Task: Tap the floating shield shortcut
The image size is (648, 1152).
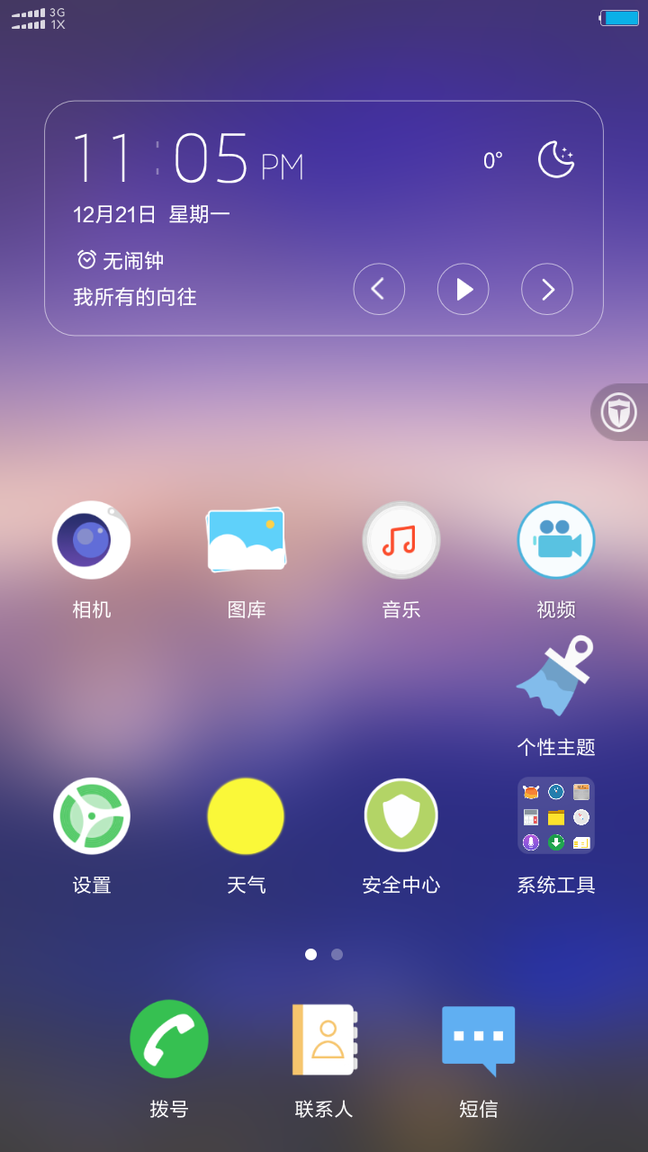Action: [619, 412]
